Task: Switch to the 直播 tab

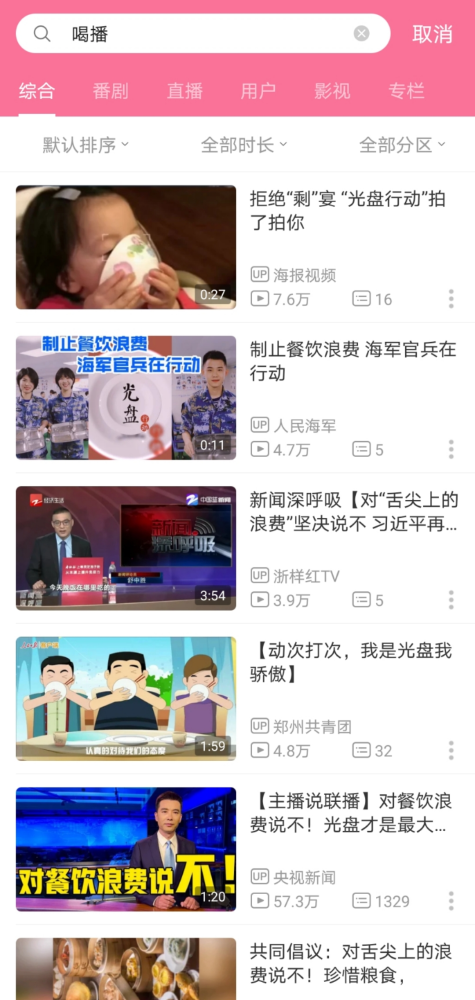Action: click(x=185, y=91)
